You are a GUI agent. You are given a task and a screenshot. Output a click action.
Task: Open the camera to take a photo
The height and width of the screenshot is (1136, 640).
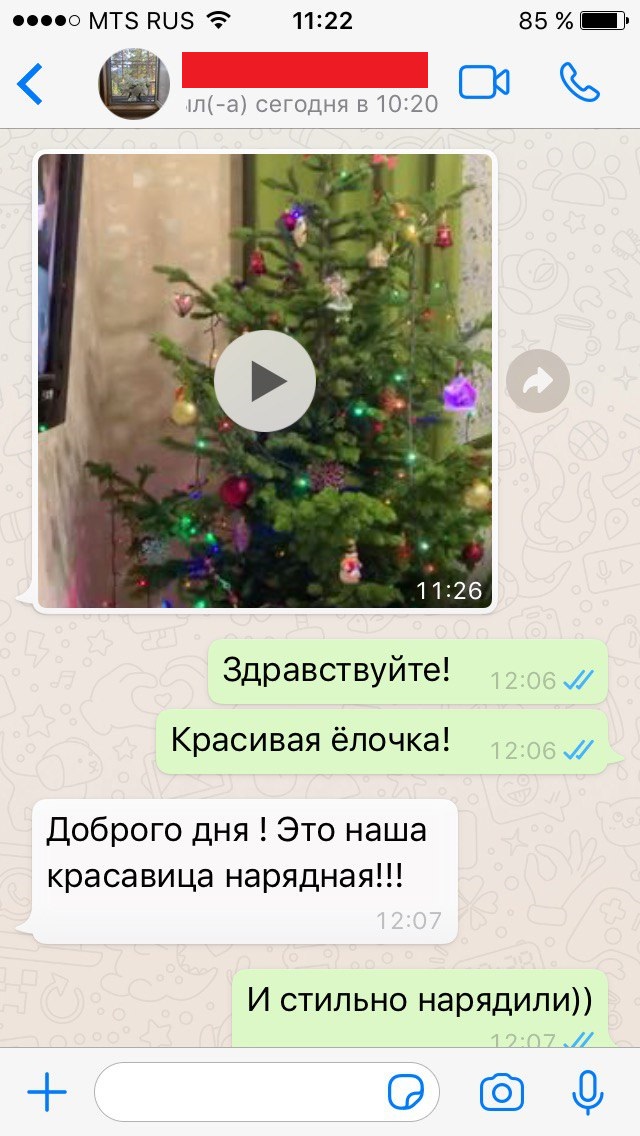[502, 1092]
